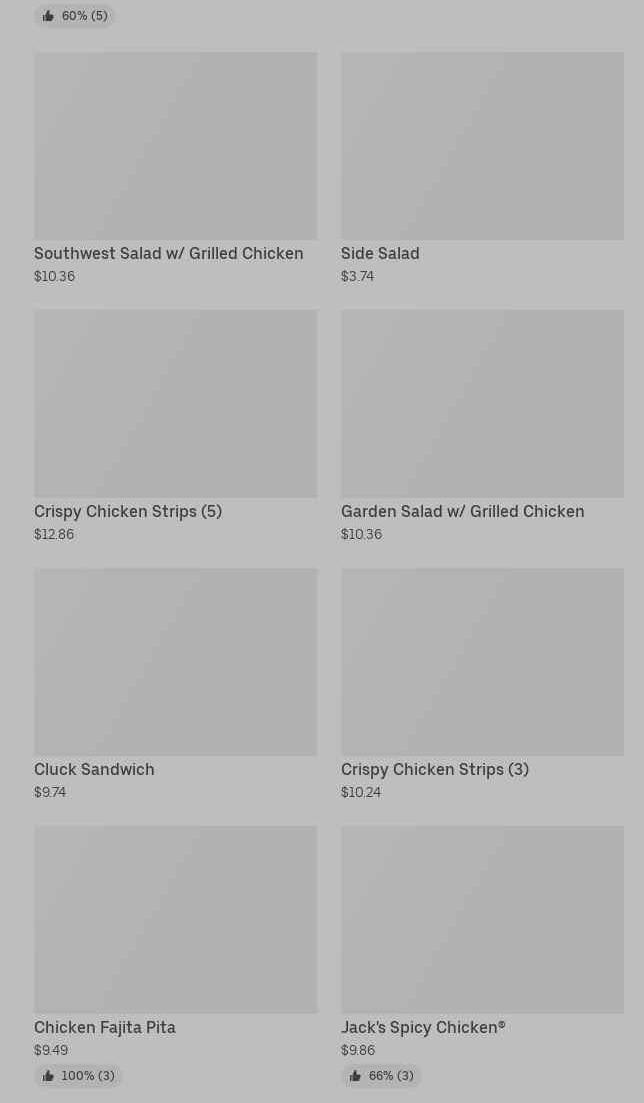The height and width of the screenshot is (1103, 644).
Task: Open Southwest Salad w/ Grilled Chicken item
Action: [x=175, y=148]
